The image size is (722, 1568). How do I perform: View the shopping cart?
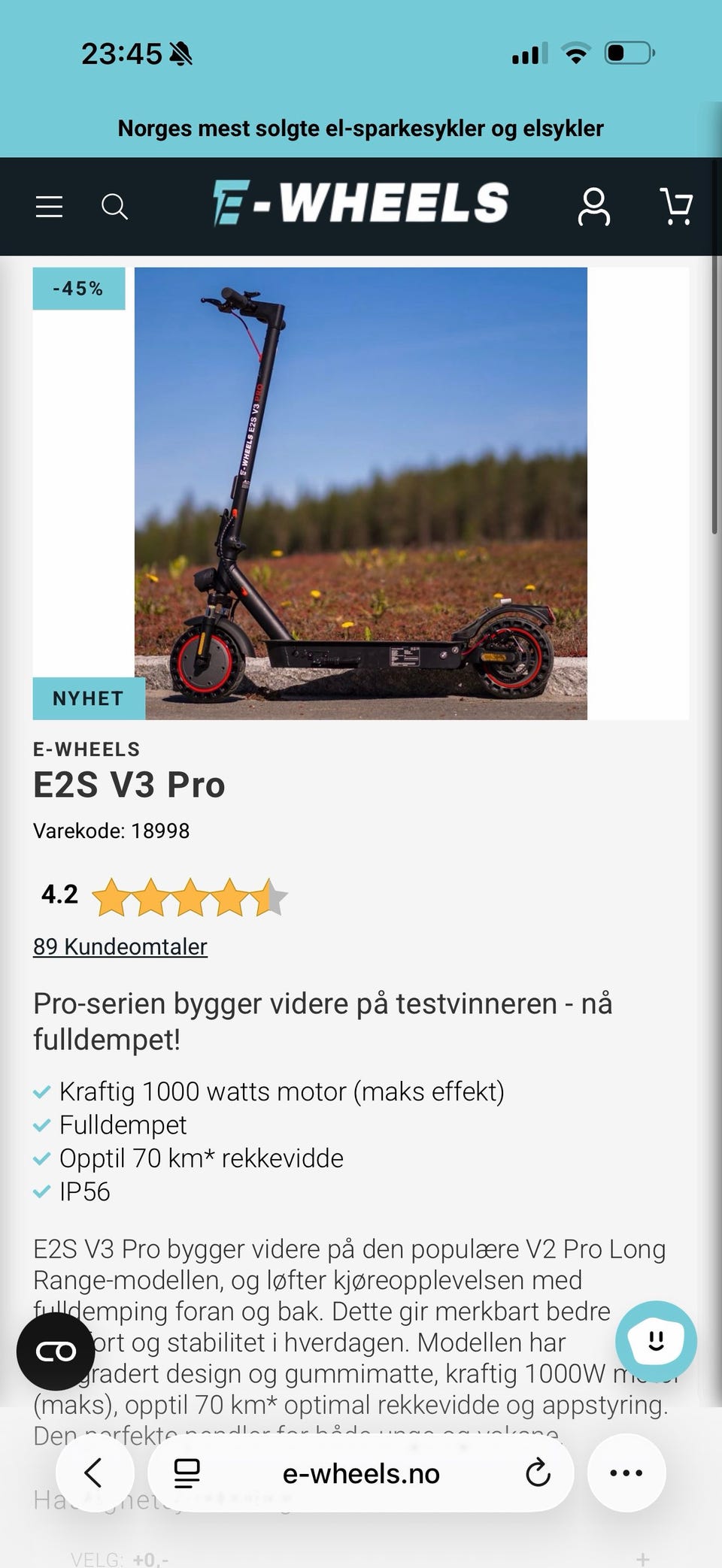pyautogui.click(x=676, y=207)
